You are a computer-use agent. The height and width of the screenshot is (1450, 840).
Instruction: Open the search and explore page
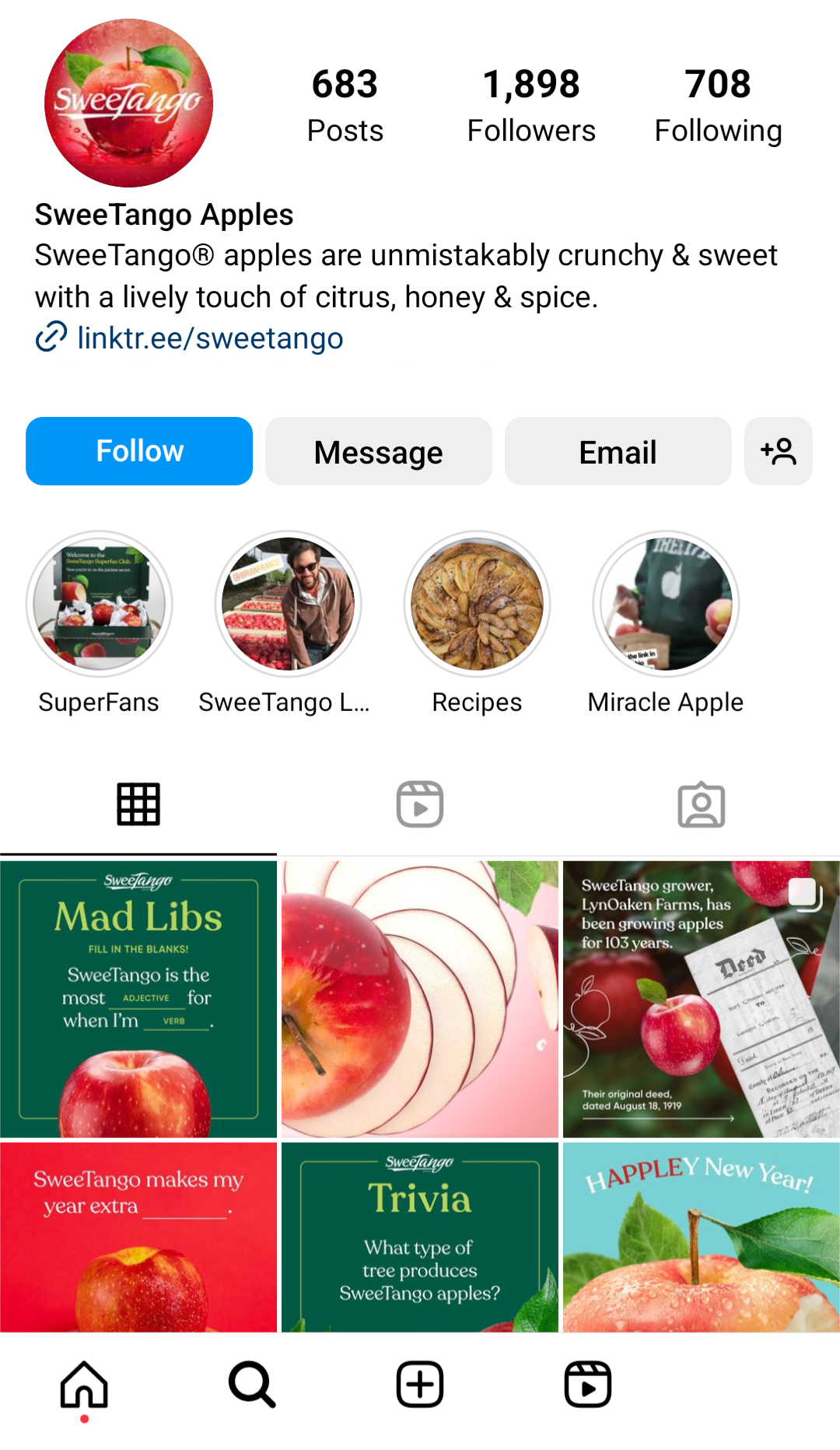click(x=252, y=1385)
